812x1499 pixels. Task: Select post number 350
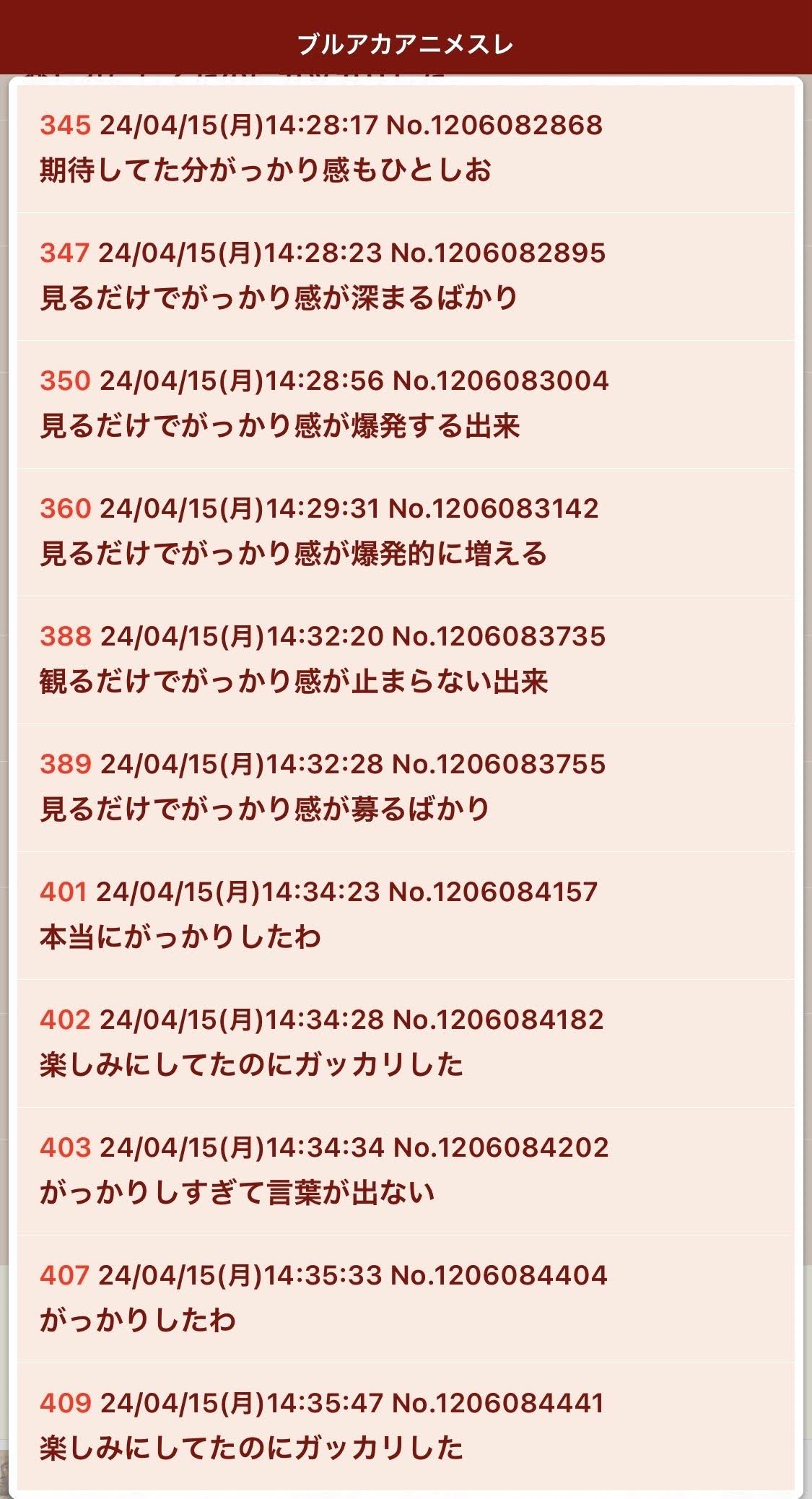coord(65,381)
